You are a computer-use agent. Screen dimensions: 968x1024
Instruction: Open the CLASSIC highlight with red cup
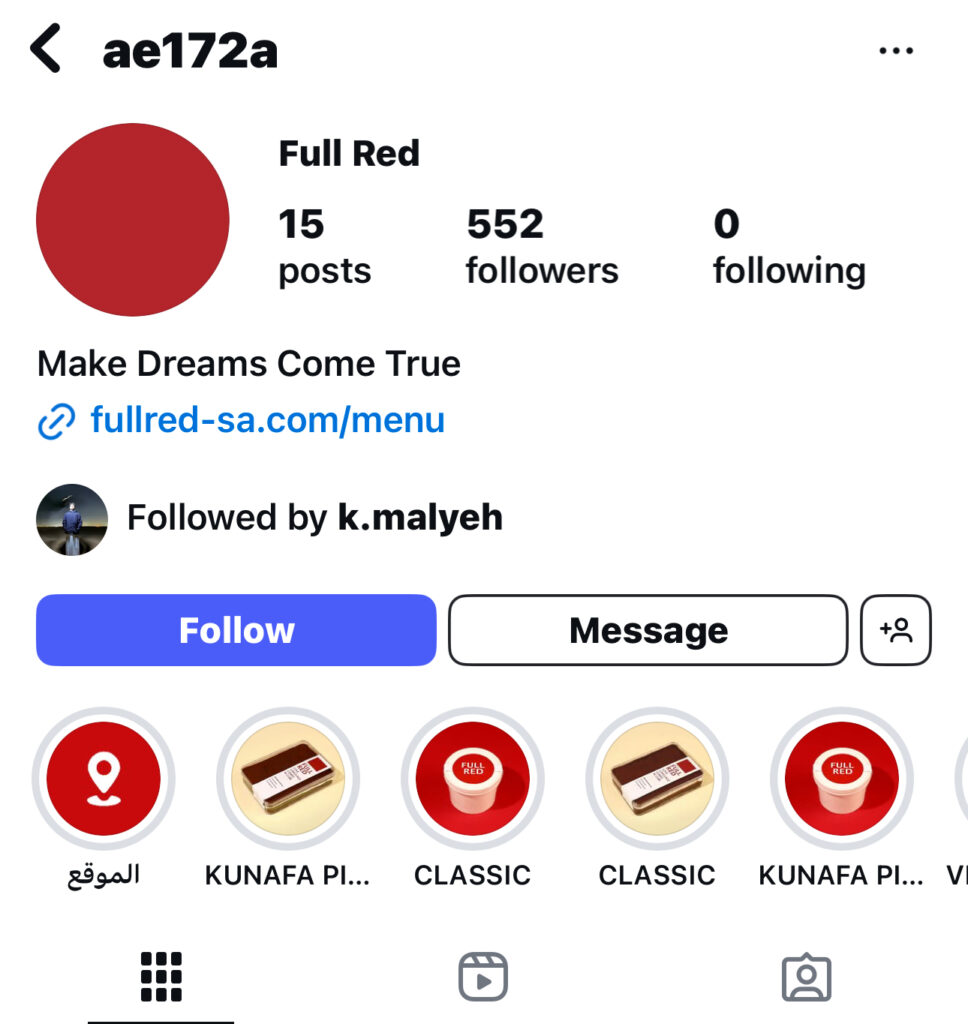(472, 779)
